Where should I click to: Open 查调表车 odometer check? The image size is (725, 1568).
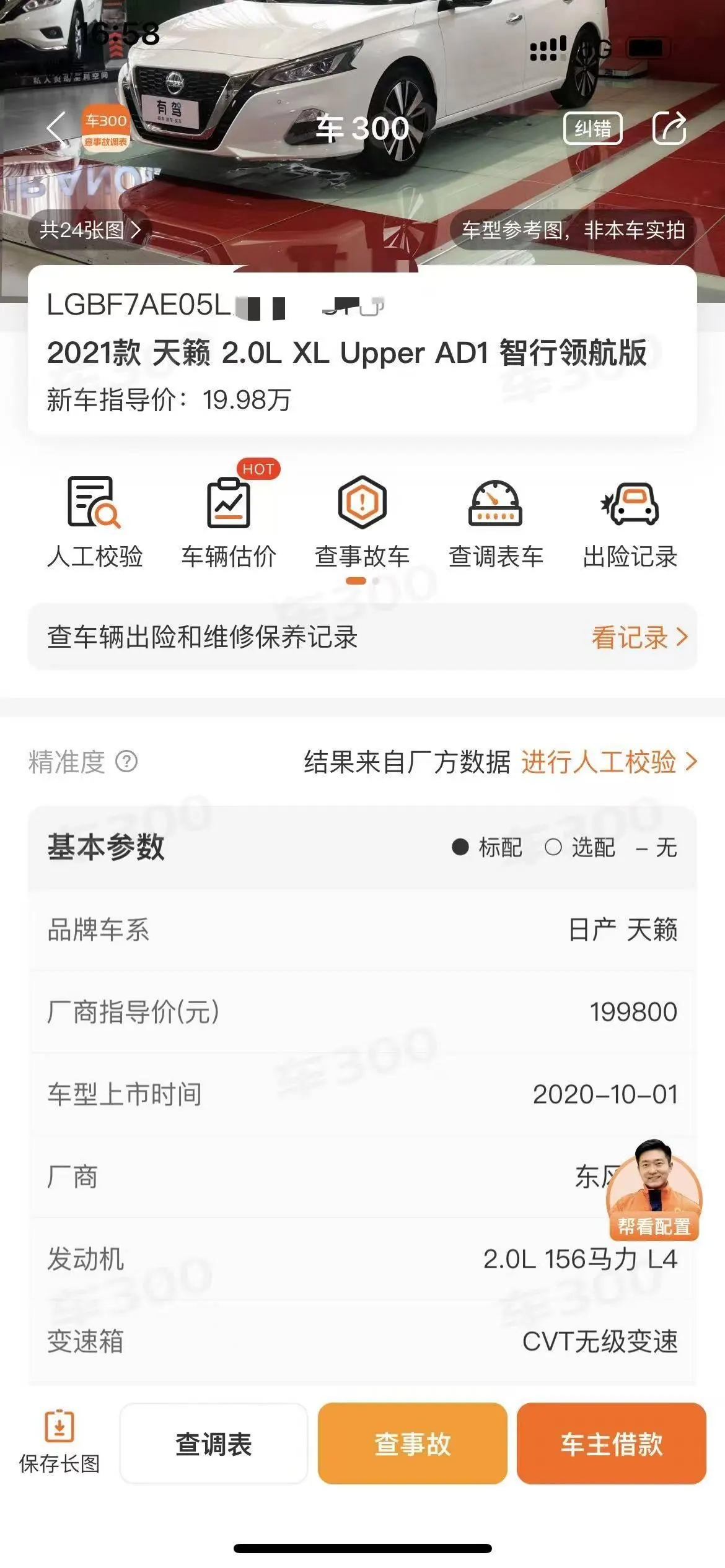click(496, 523)
